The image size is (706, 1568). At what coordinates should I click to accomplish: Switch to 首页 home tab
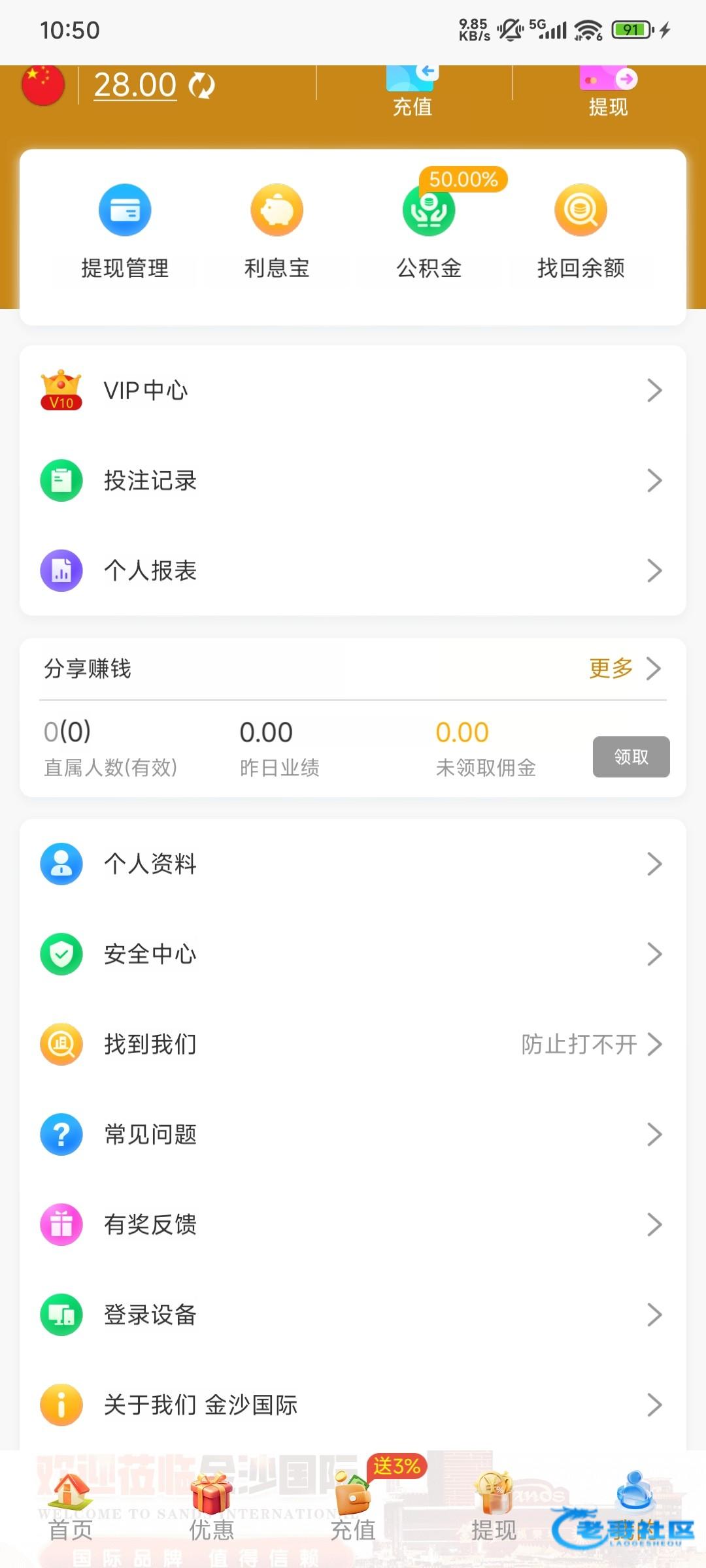71,1509
